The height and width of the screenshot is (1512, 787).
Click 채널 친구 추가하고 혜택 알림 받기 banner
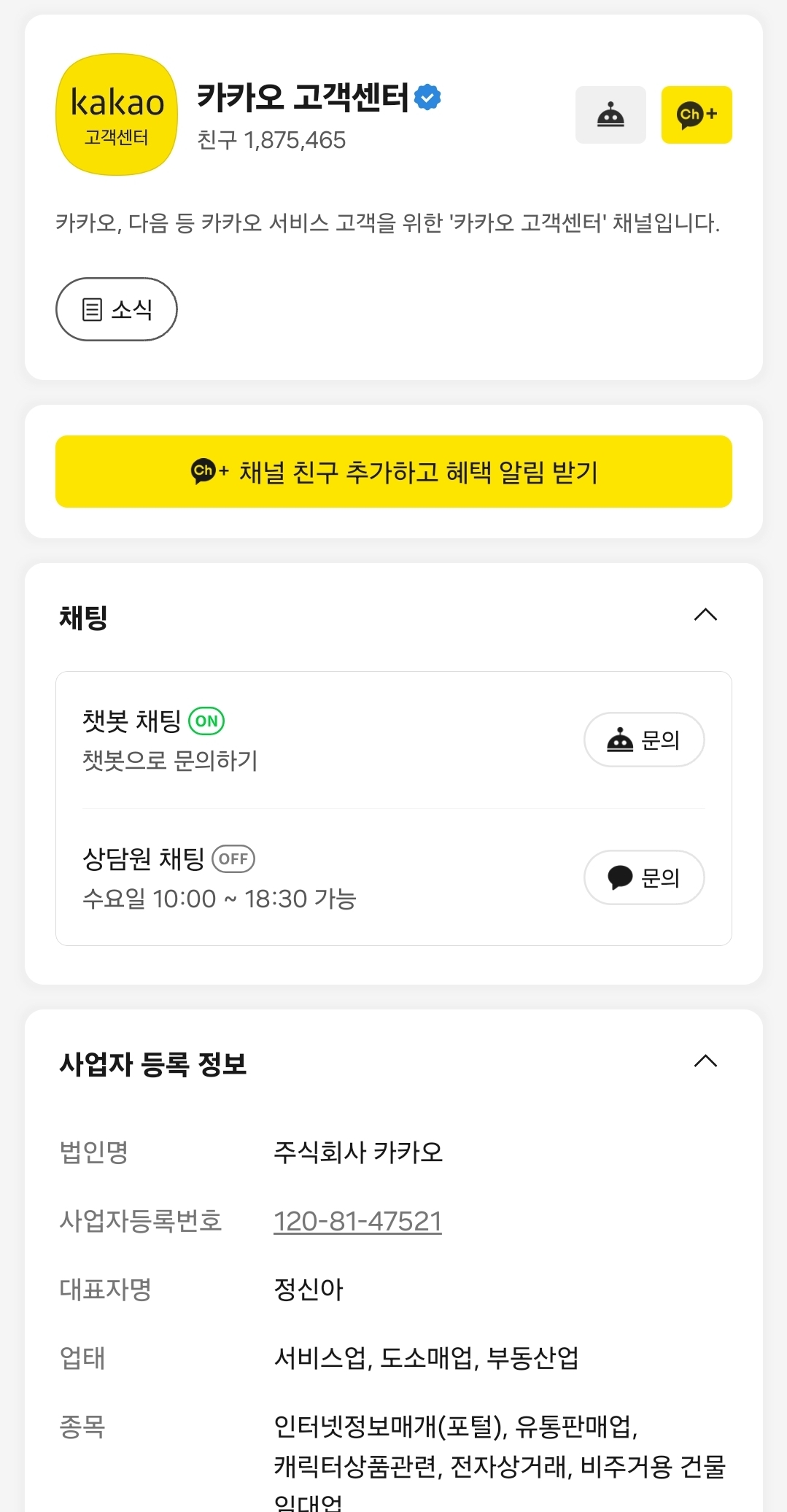(393, 472)
